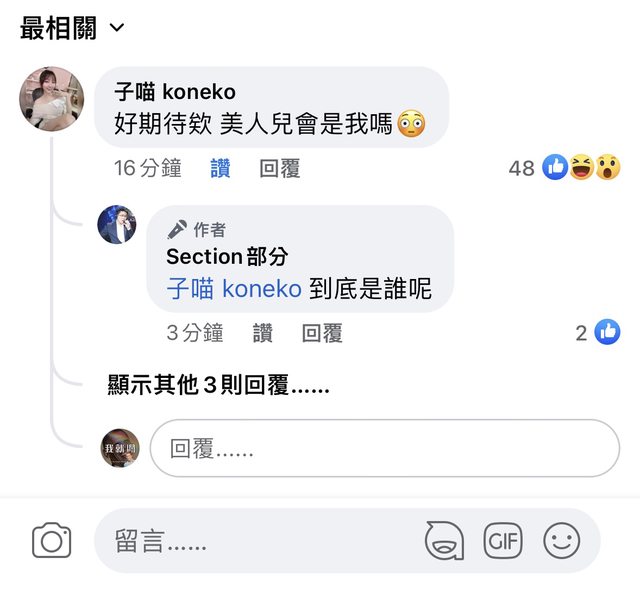Open 子喵 koneko's profile picture

pyautogui.click(x=52, y=99)
